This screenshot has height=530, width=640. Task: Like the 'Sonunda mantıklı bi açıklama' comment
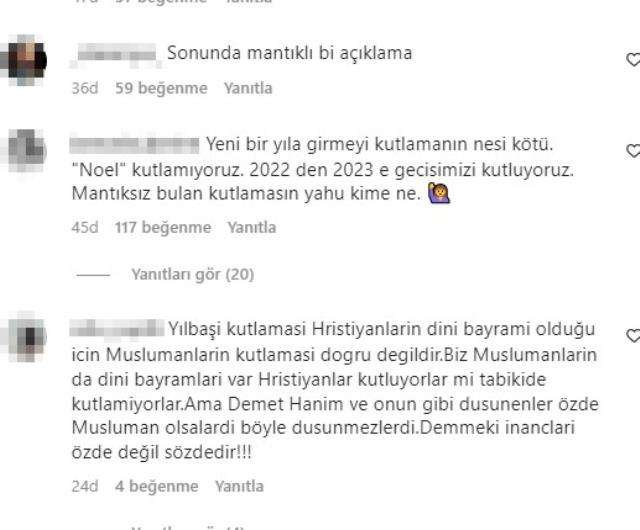pyautogui.click(x=632, y=60)
